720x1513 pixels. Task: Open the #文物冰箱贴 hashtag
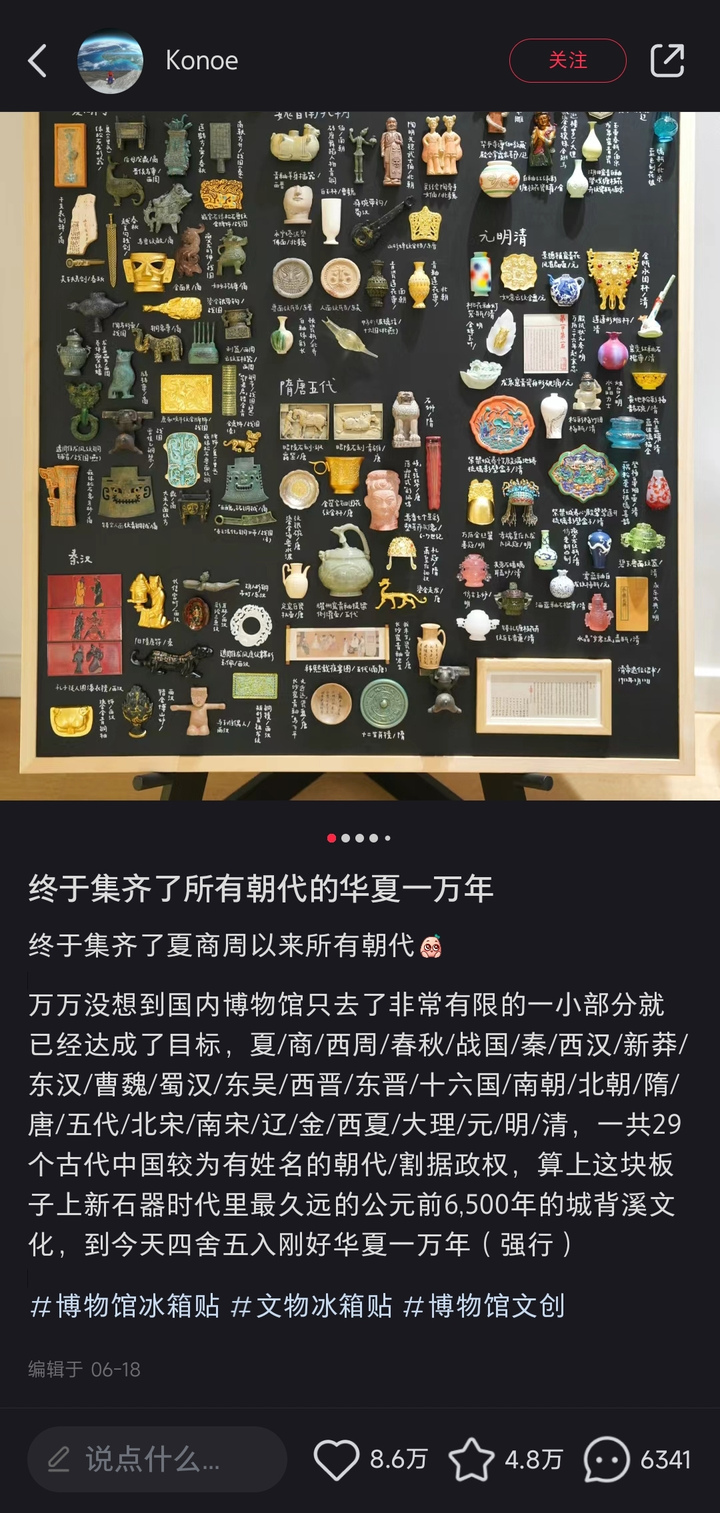(311, 1306)
